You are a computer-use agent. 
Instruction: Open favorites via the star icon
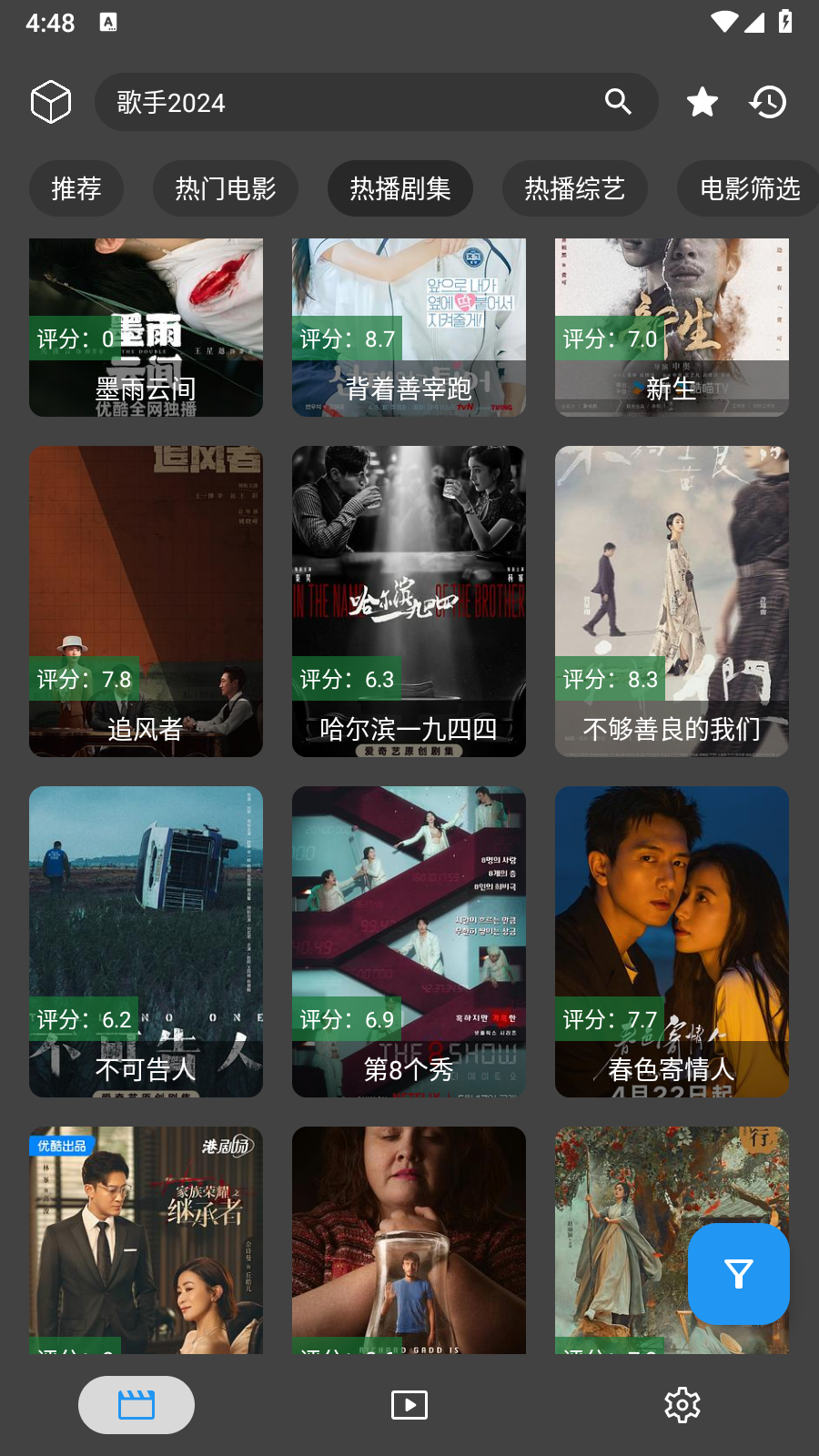(701, 102)
